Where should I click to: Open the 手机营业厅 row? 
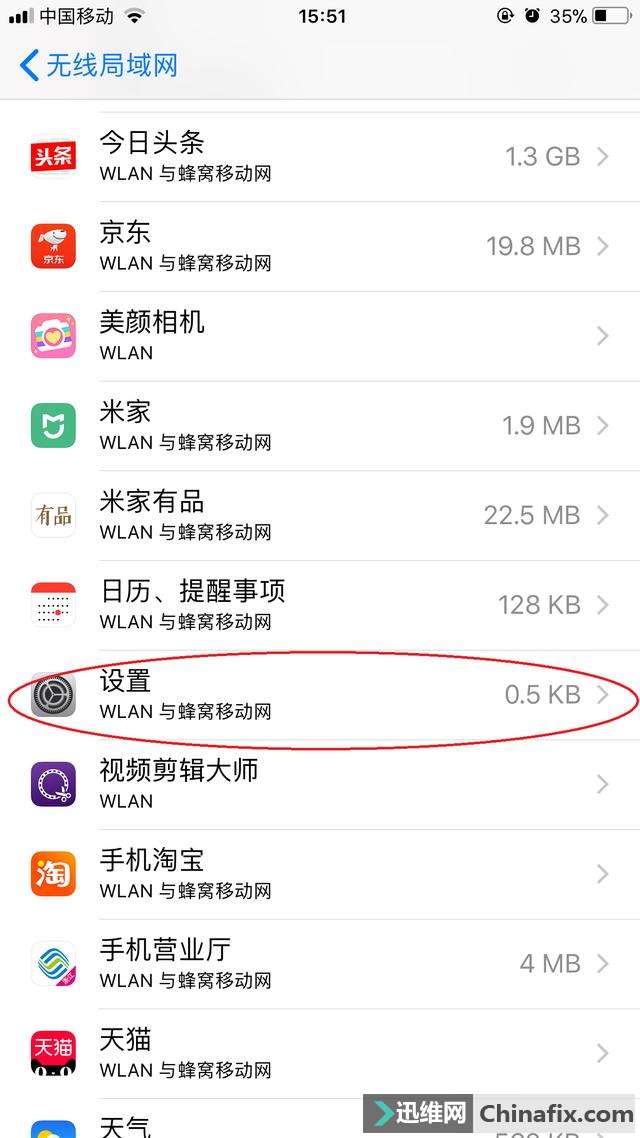pyautogui.click(x=320, y=965)
